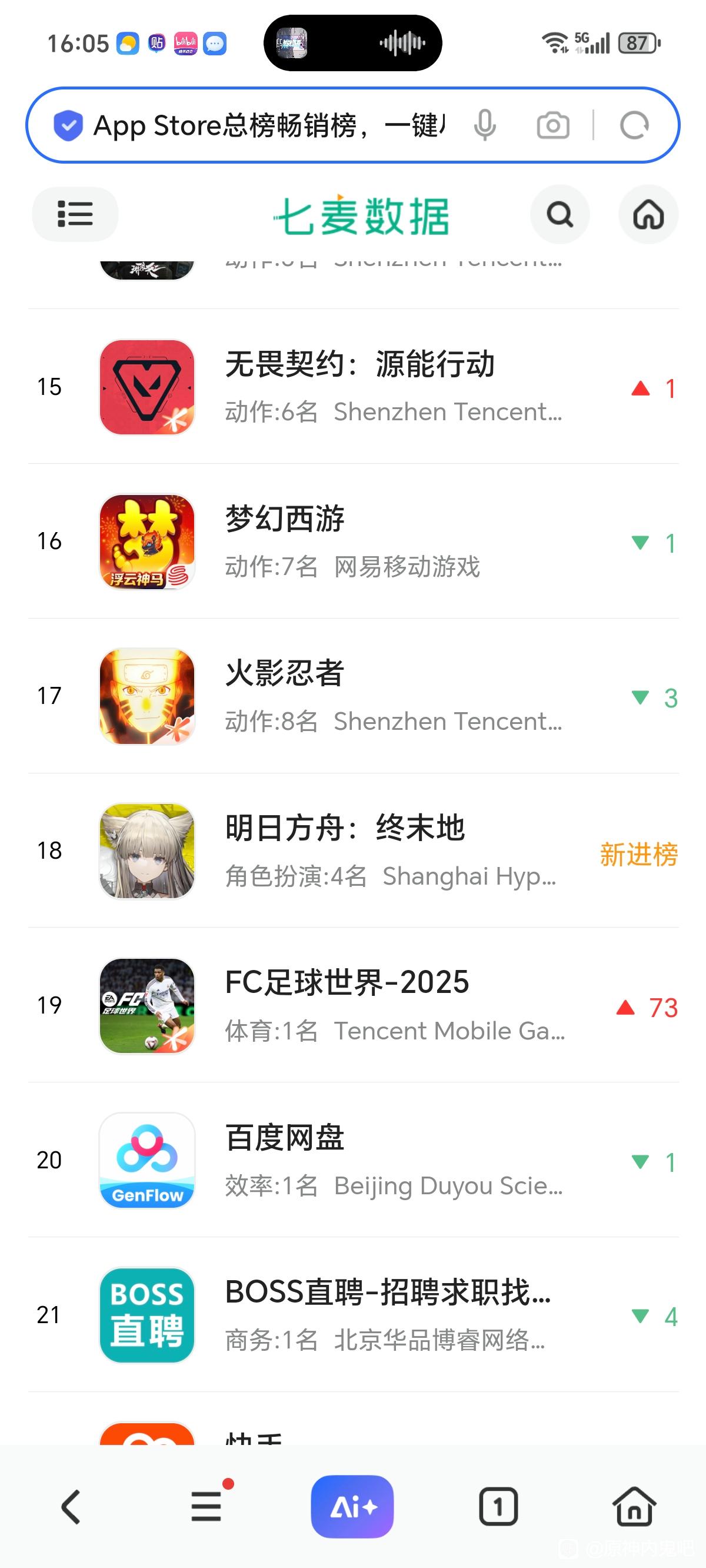This screenshot has width=706, height=1568.
Task: Start voice search with the microphone
Action: 485,126
